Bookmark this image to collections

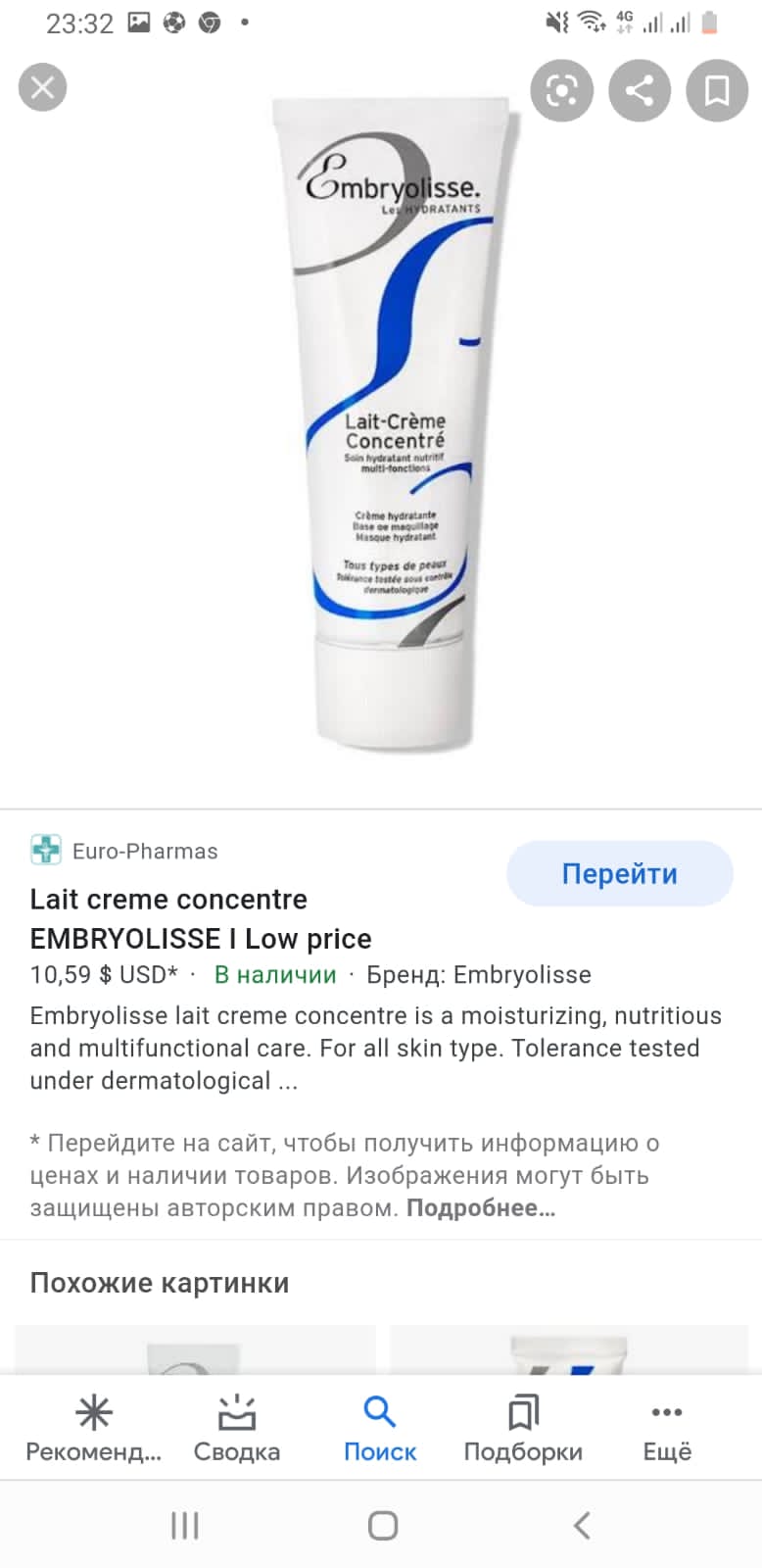pyautogui.click(x=717, y=91)
